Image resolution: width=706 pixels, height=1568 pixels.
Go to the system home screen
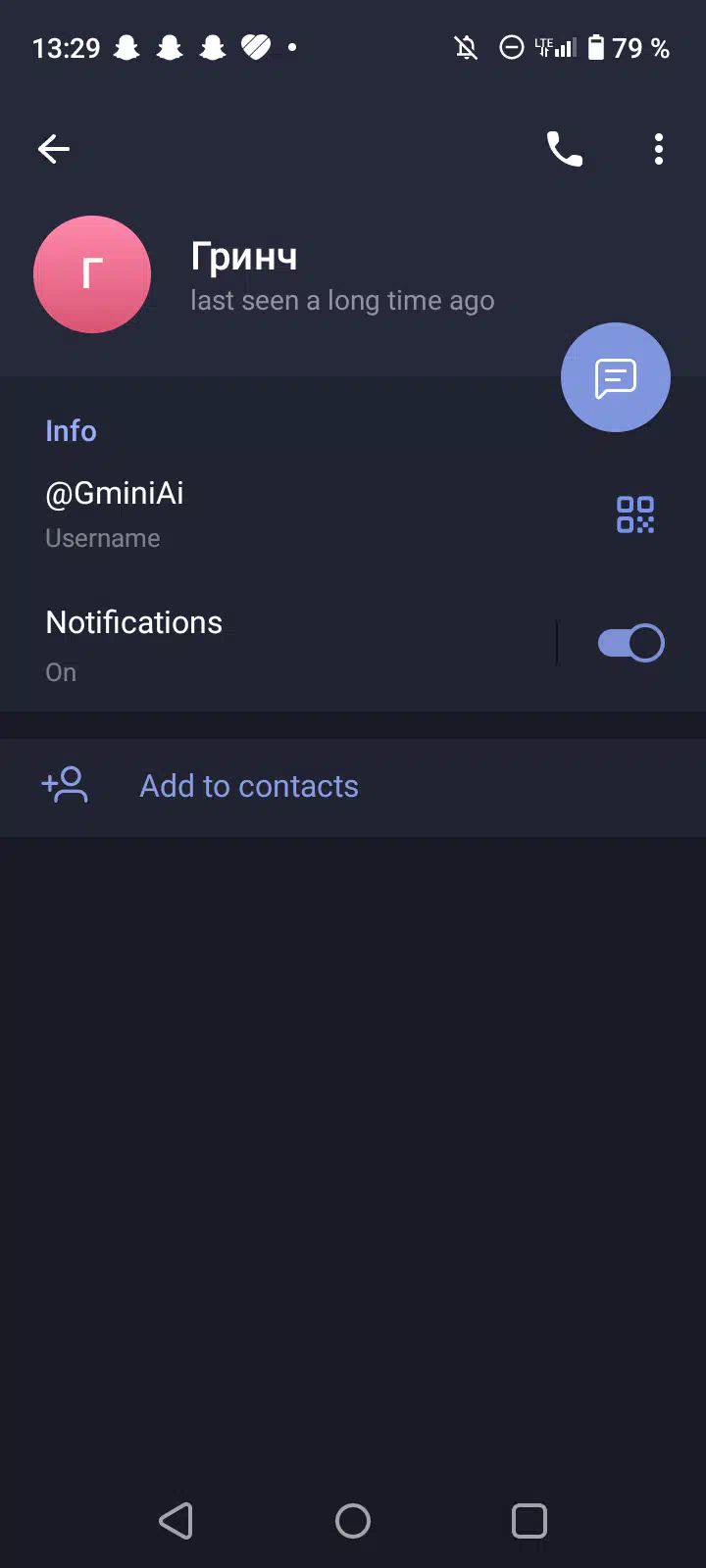[x=353, y=1521]
